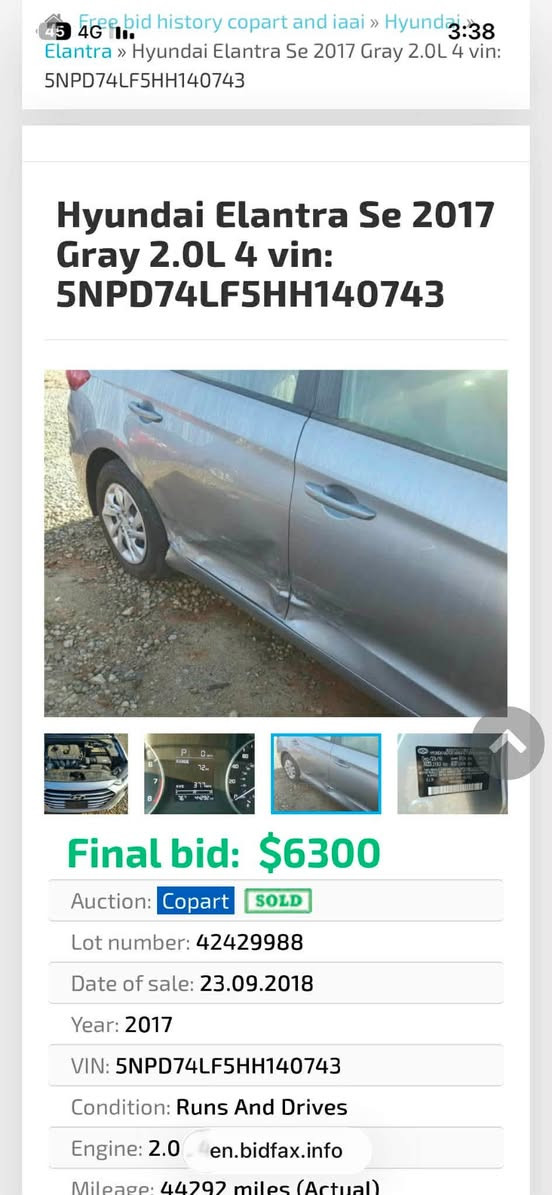Open the Copart auction tag
Image resolution: width=552 pixels, height=1195 pixels.
point(196,901)
